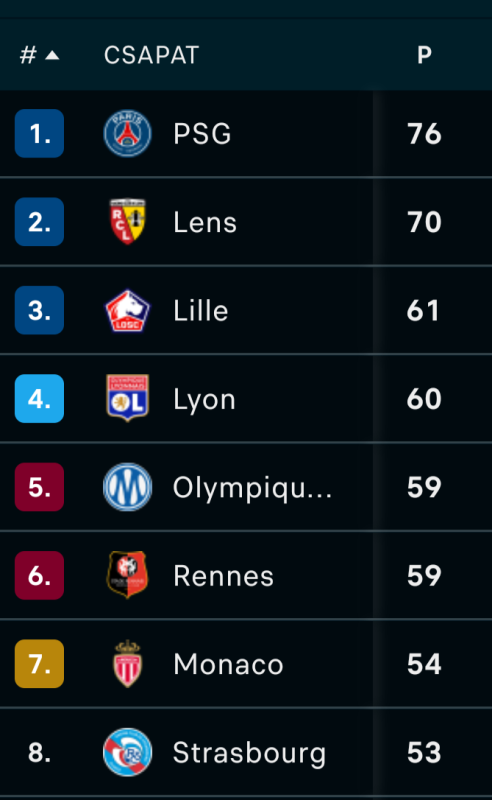
Task: Tap the Rennes row
Action: click(x=246, y=576)
